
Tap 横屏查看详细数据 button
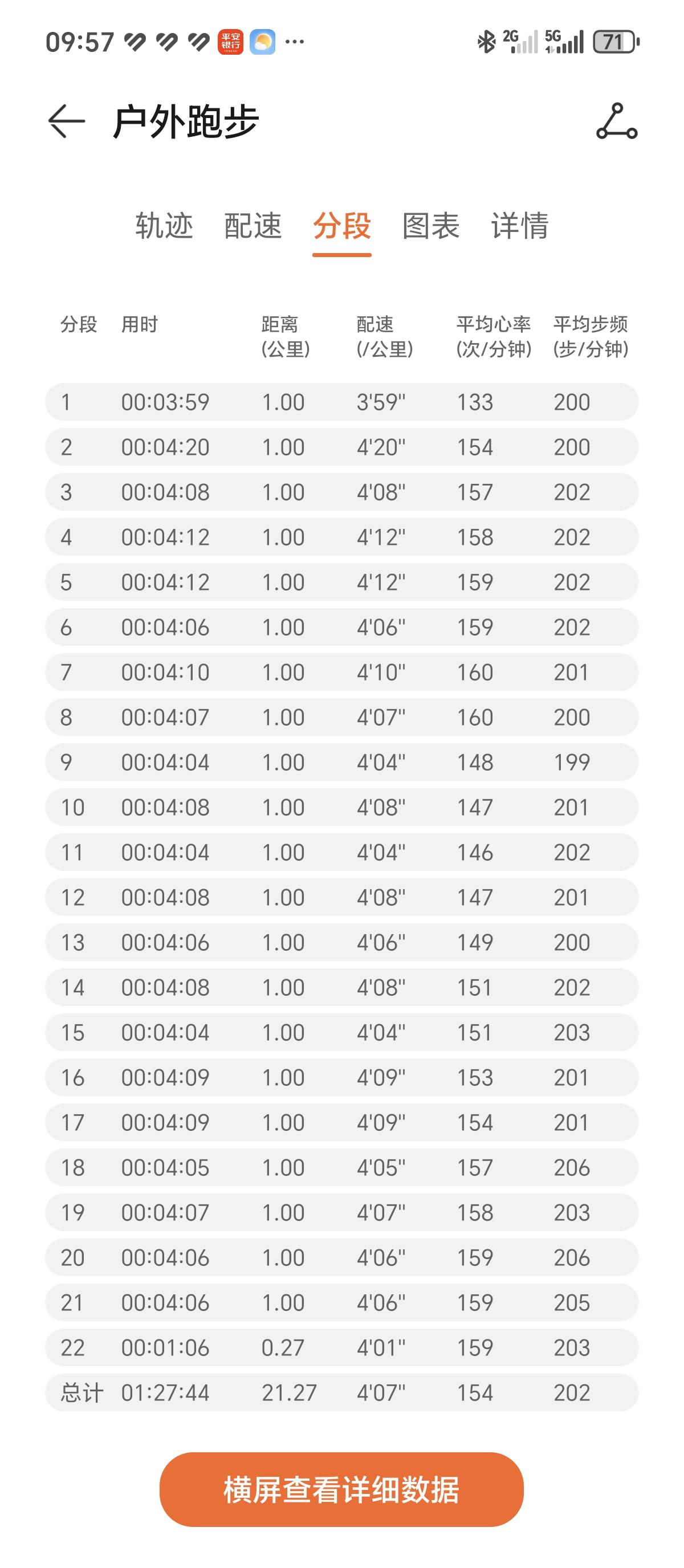point(341,1489)
